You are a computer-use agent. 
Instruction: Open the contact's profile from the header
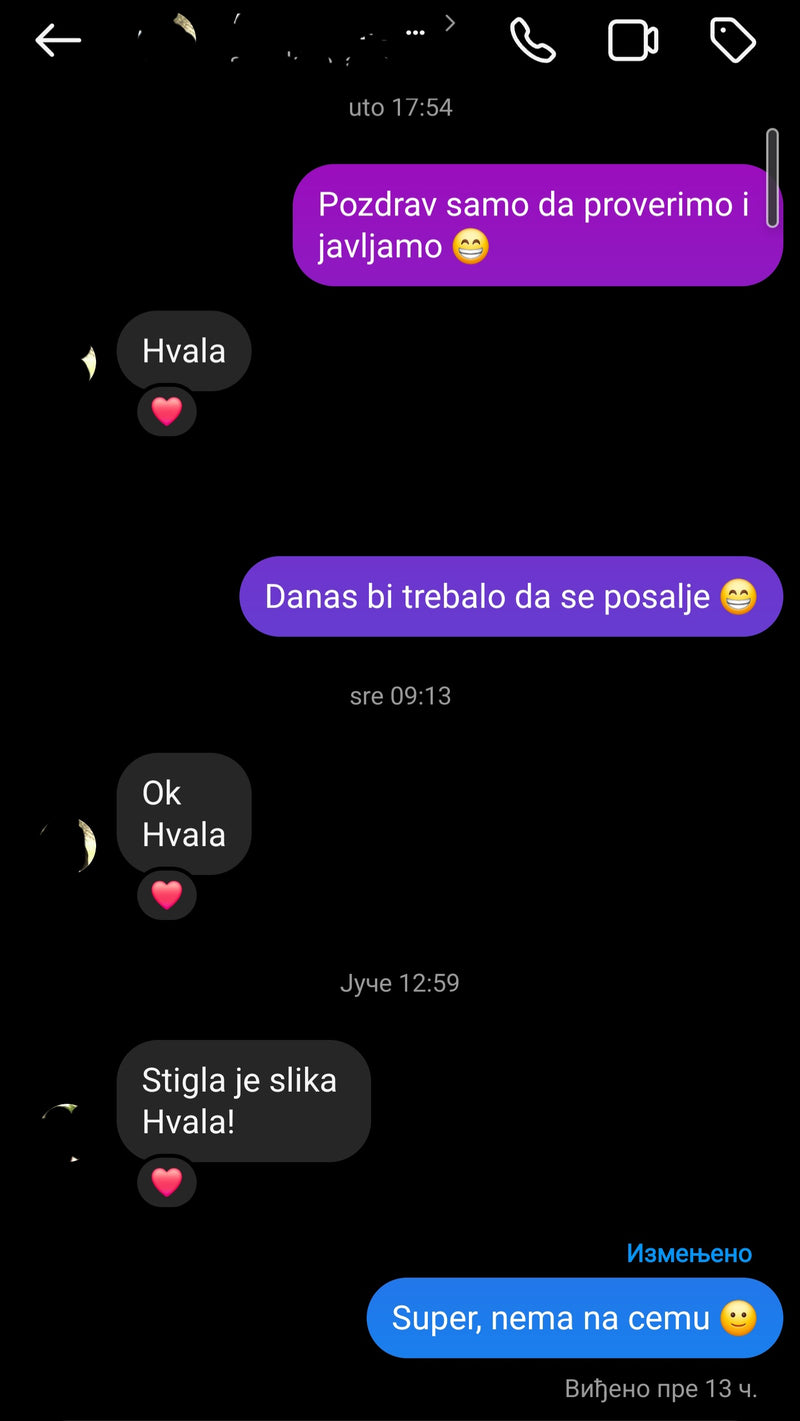point(290,40)
